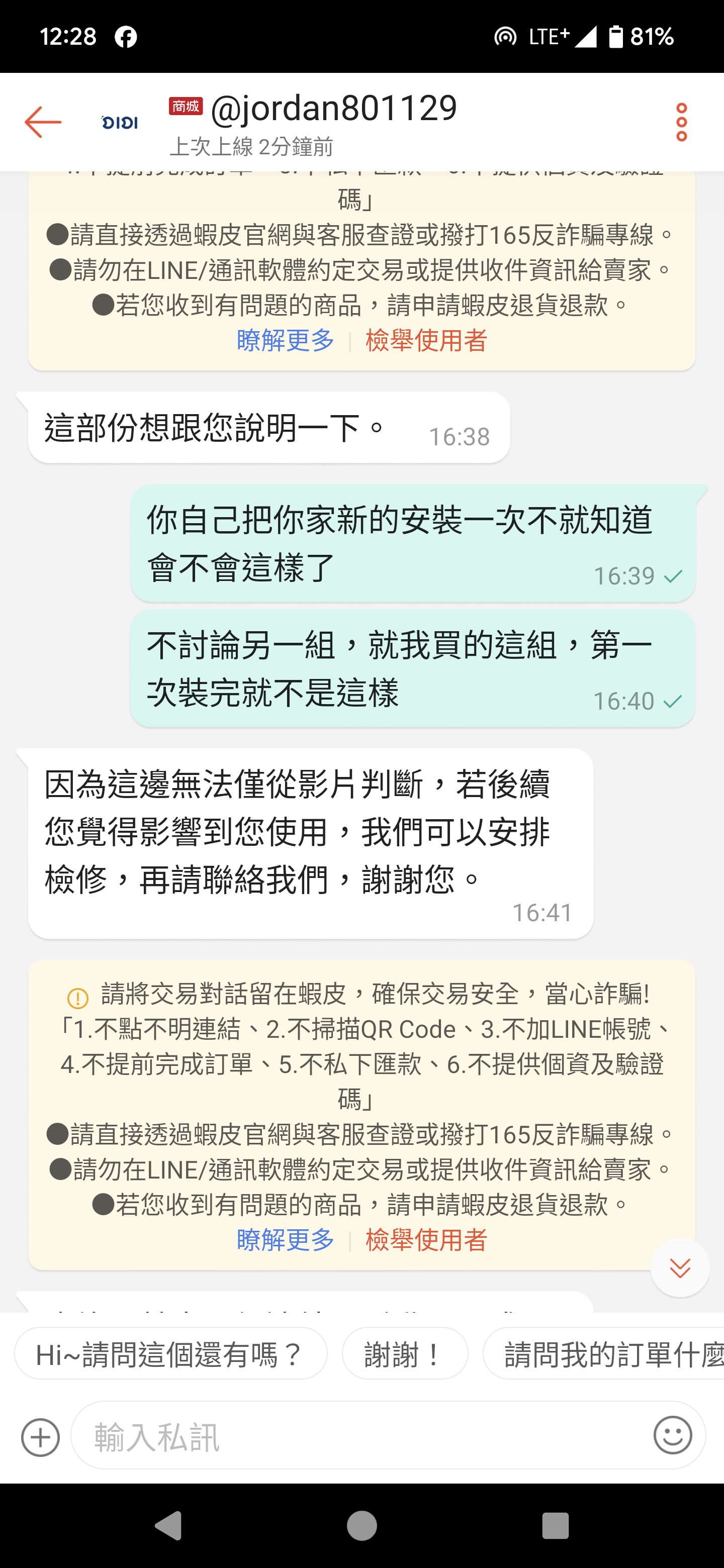Tap 瞭解更多 link in the lower warning
Screen dimensions: 724x1568
pyautogui.click(x=286, y=1240)
